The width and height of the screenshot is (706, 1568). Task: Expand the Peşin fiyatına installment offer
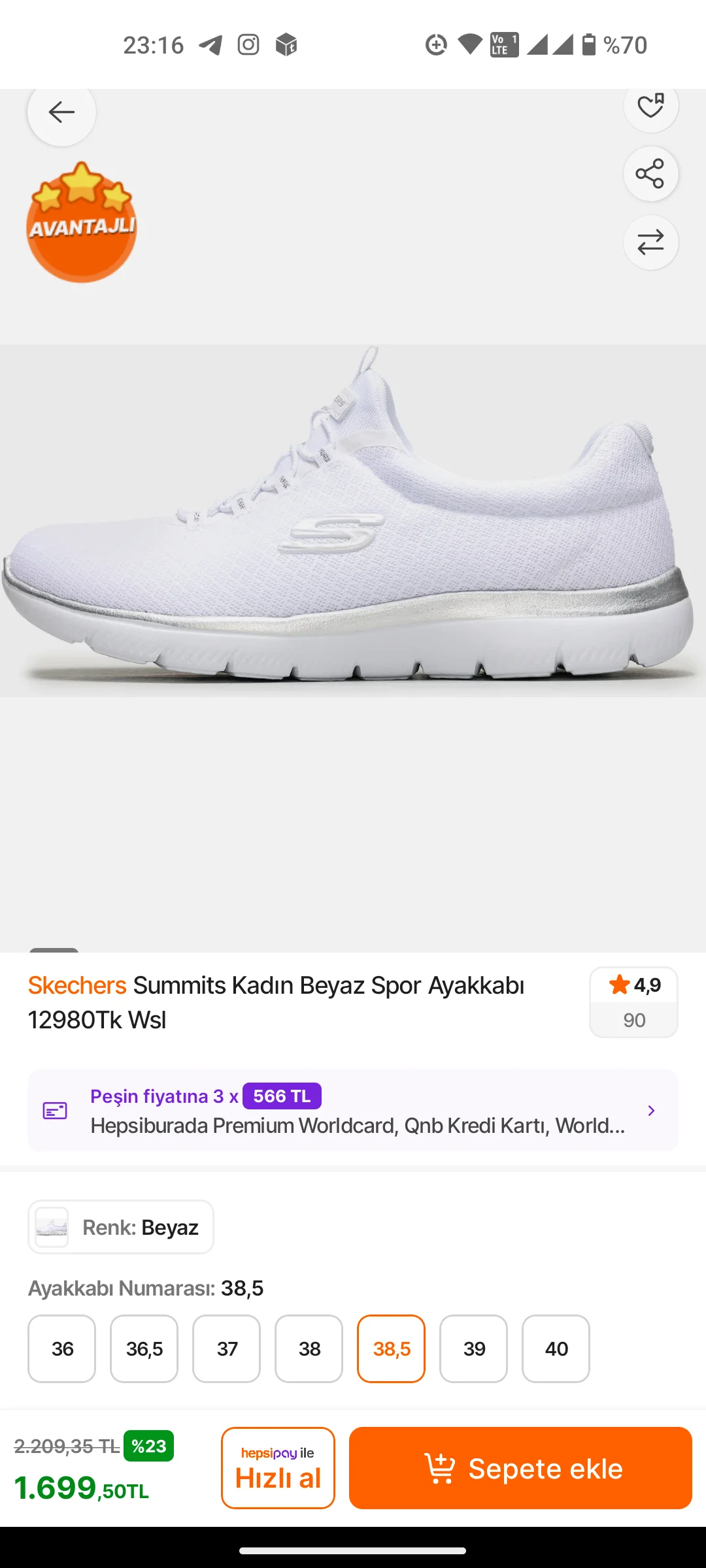[353, 1111]
